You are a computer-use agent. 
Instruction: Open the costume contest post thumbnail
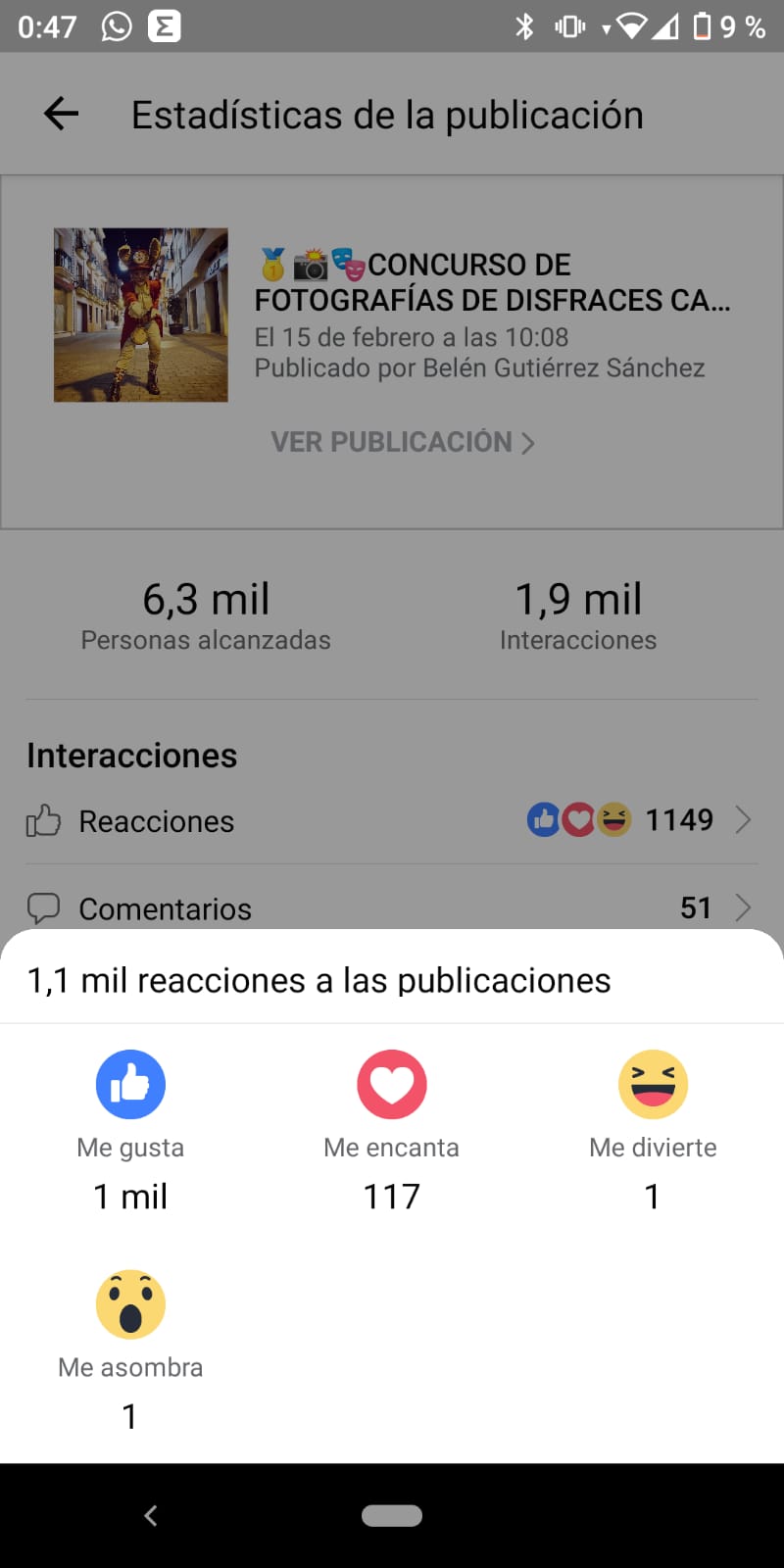pyautogui.click(x=141, y=315)
